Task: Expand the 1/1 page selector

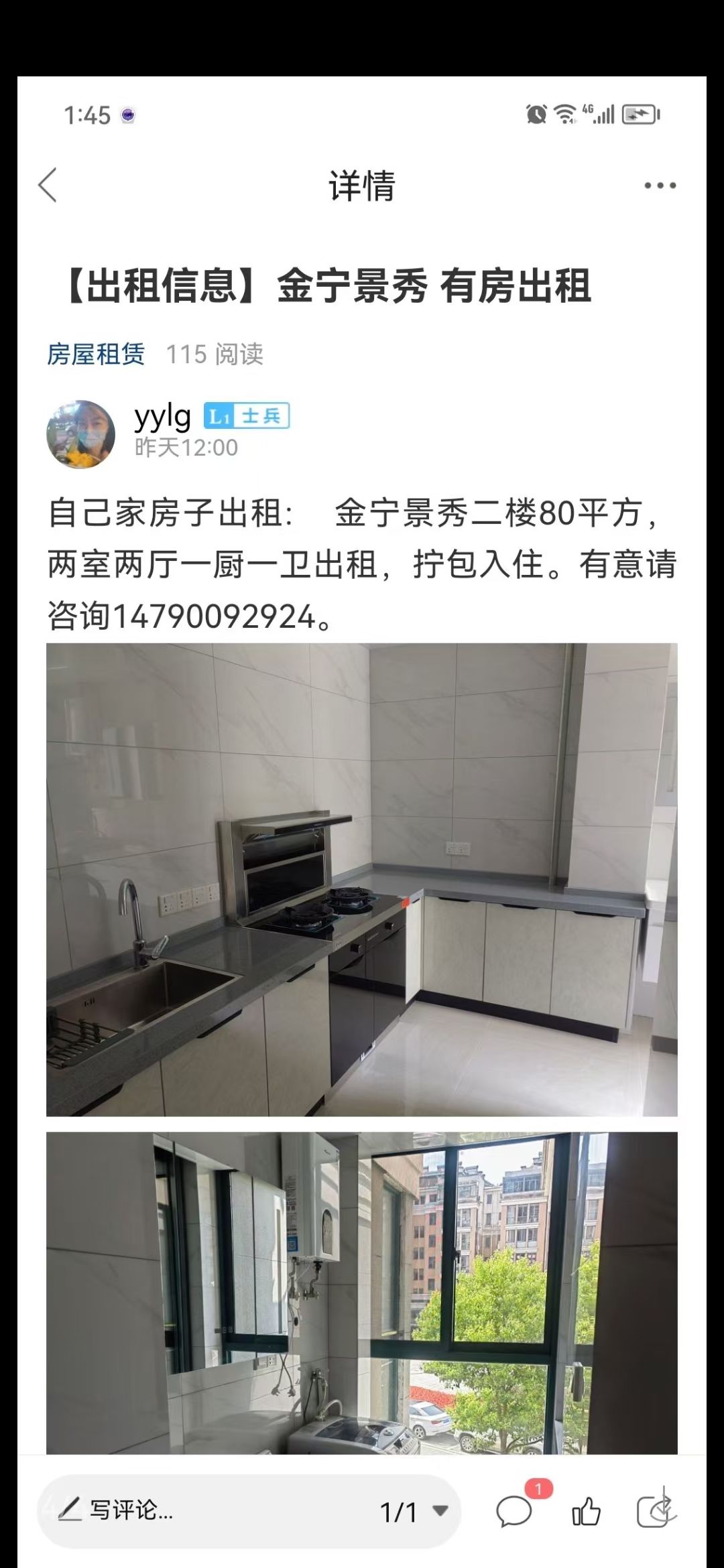Action: tap(414, 1512)
